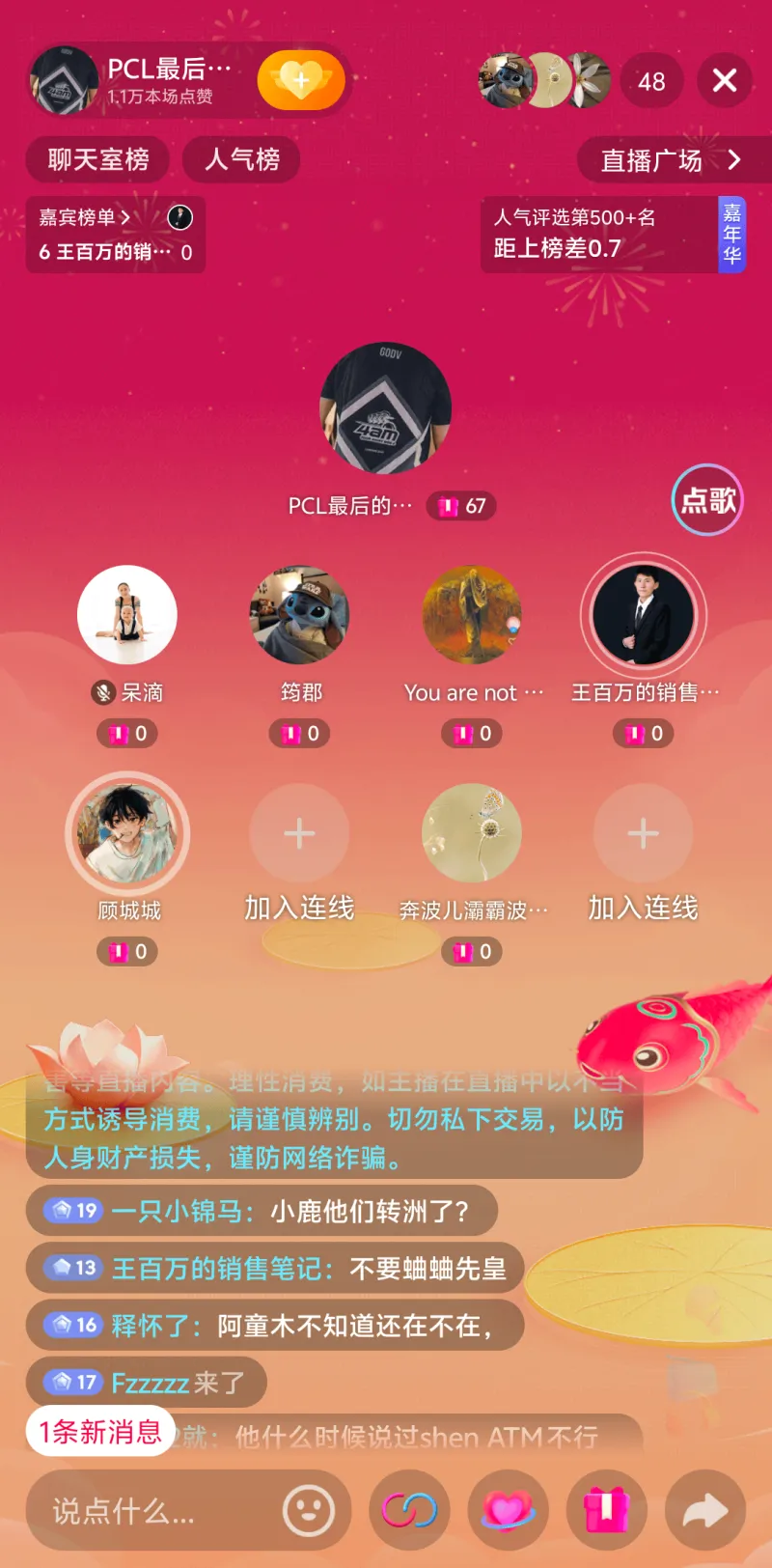Open the 嘉宾榜单 guest list

tap(85, 217)
